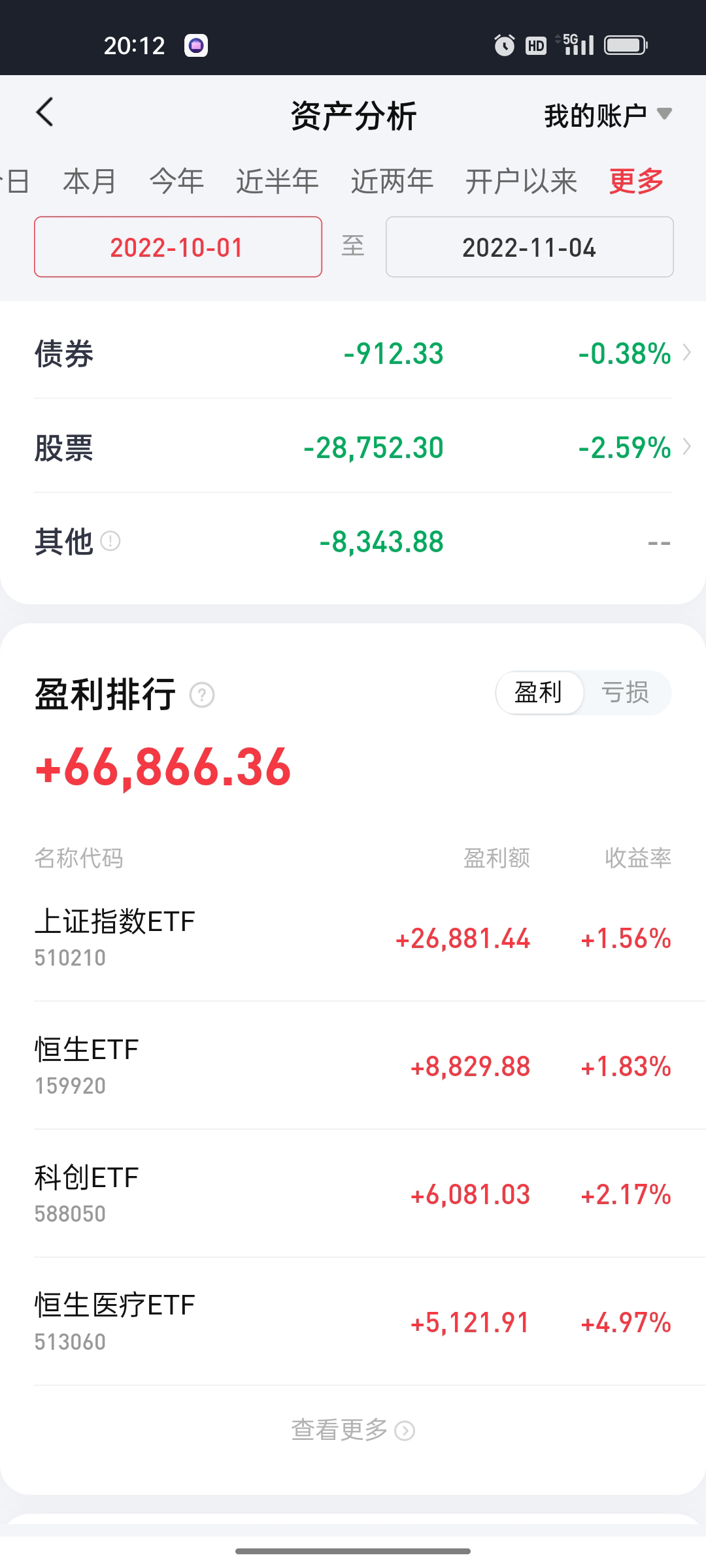Image resolution: width=706 pixels, height=1568 pixels.
Task: Open the 债券 breakdown row
Action: pyautogui.click(x=353, y=353)
